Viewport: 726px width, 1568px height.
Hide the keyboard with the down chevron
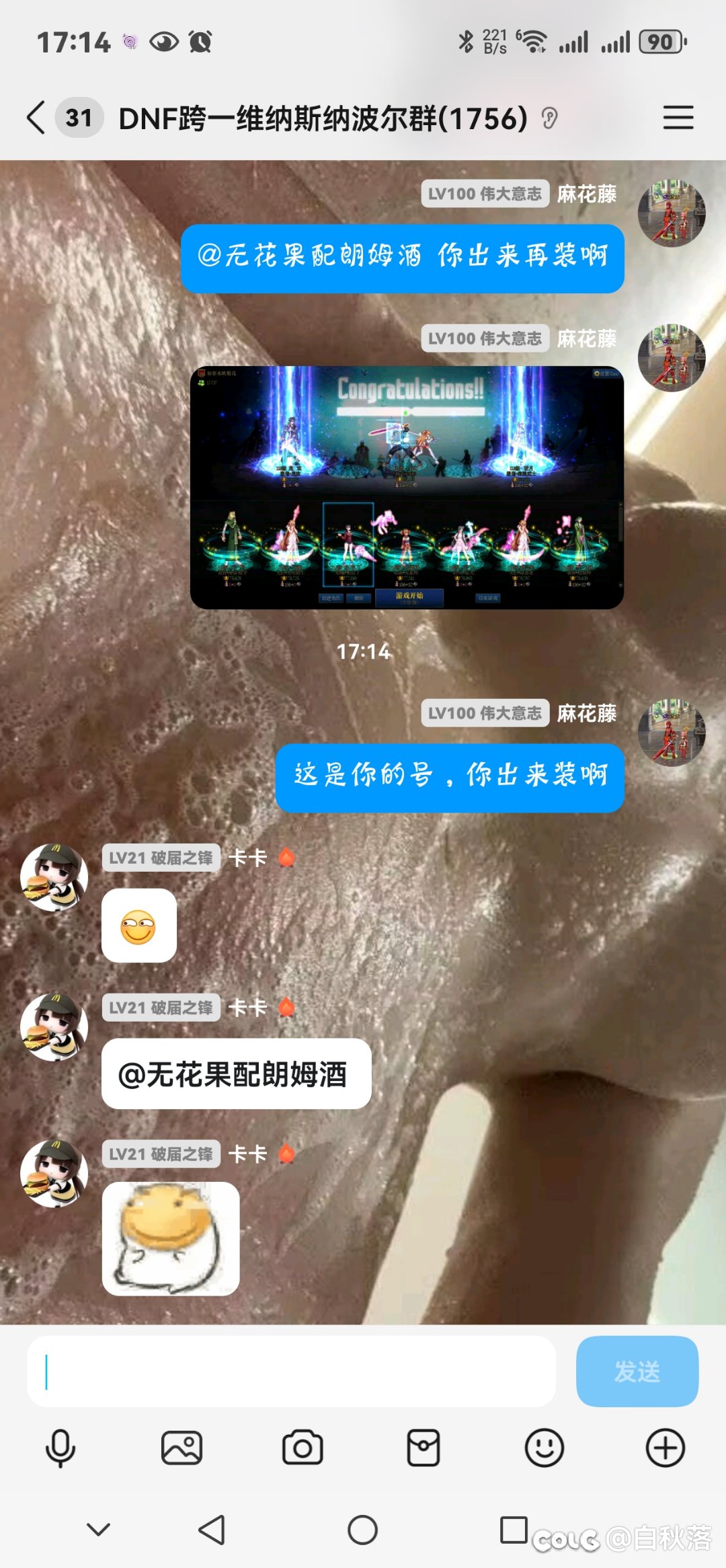pos(99,1530)
